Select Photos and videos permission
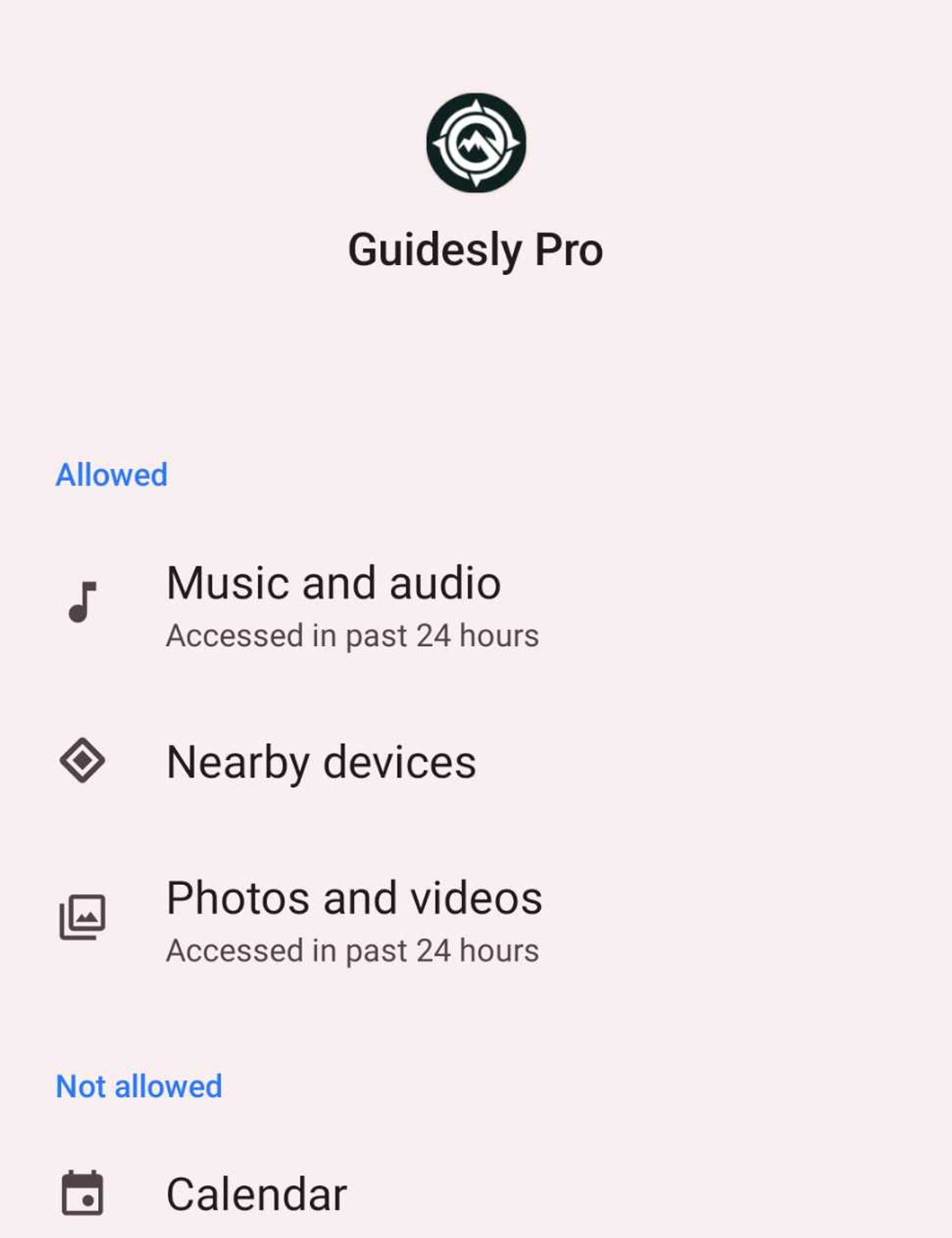Viewport: 952px width, 1238px height. click(354, 919)
